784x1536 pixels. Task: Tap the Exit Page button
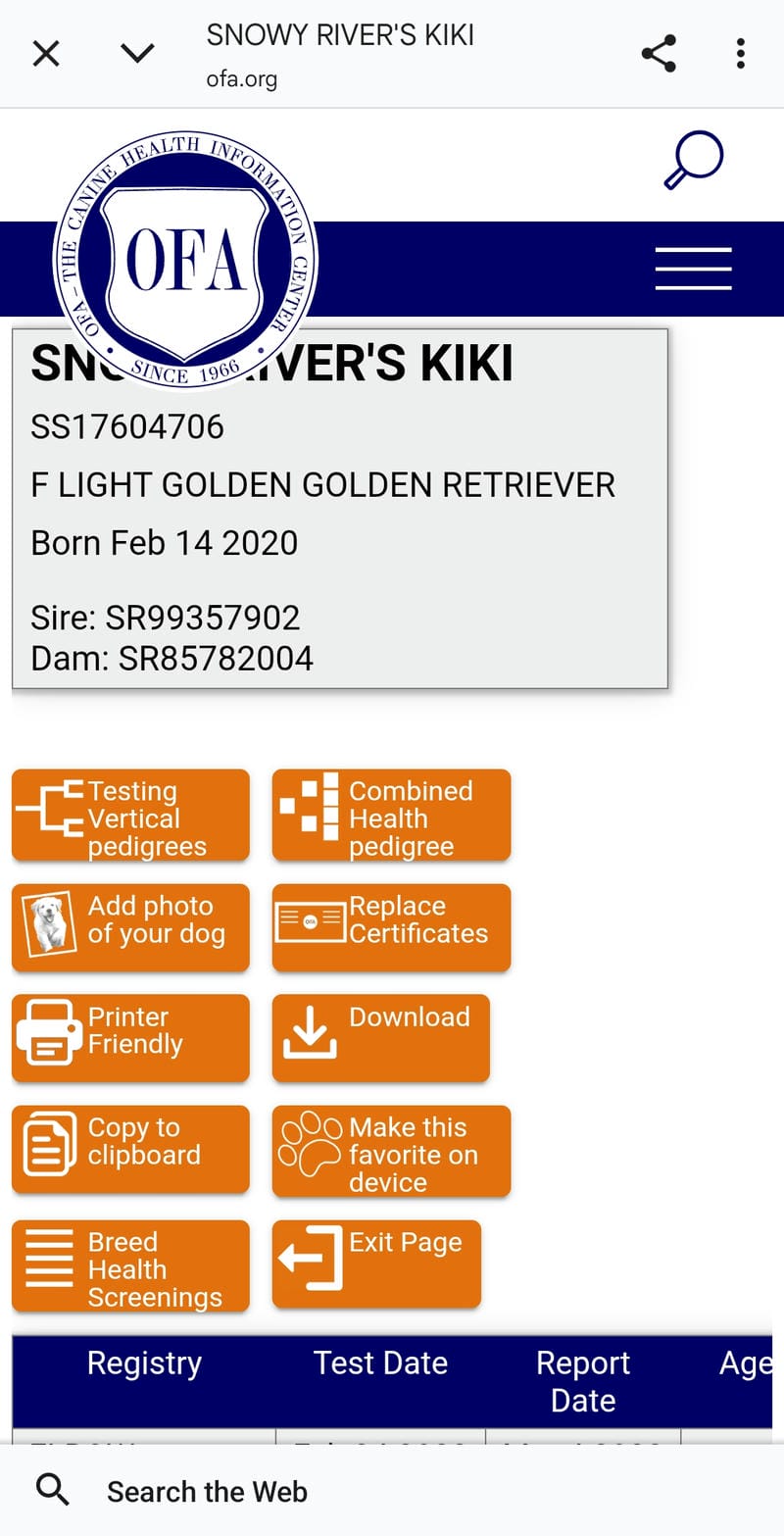(x=376, y=1264)
